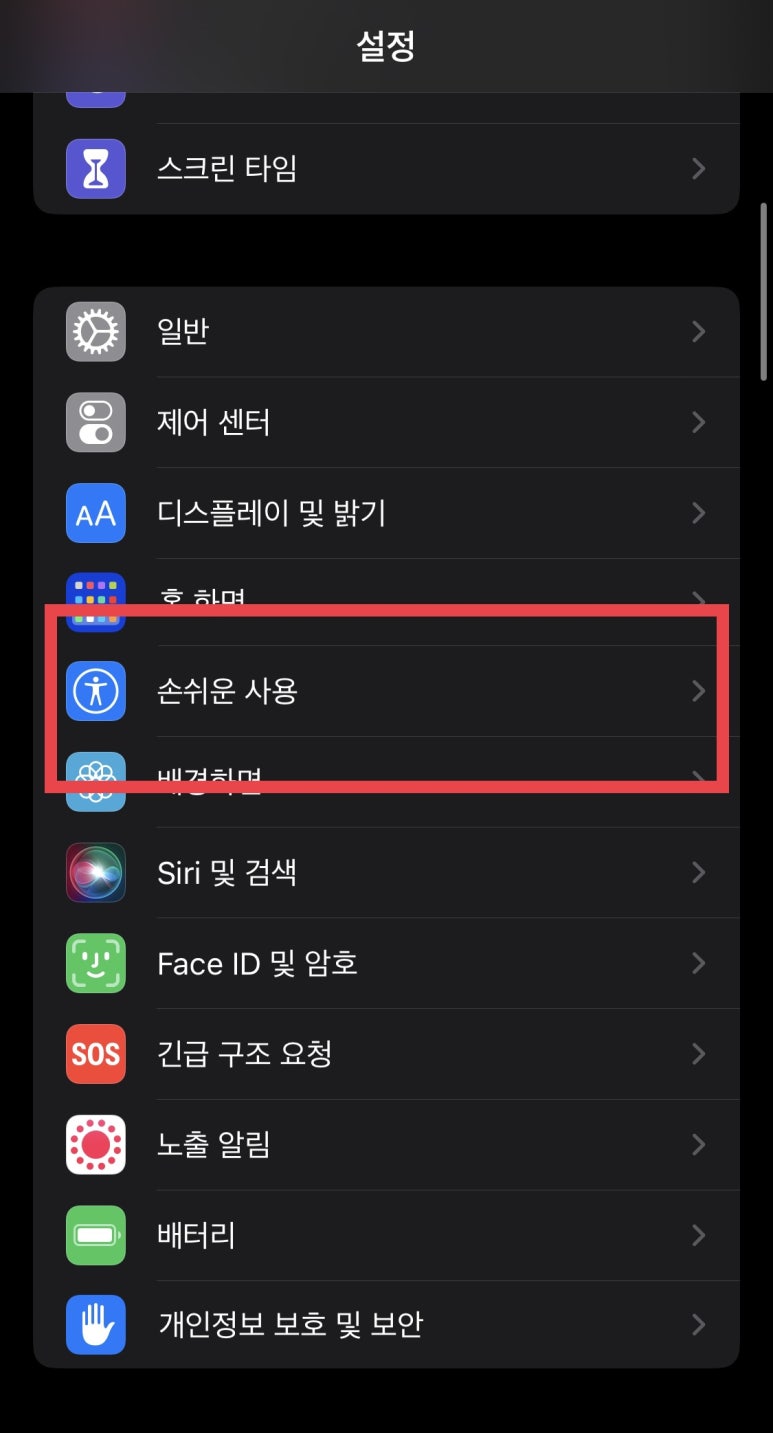Screen dimensions: 773x1433
Task: Open 개인정보 보호 및 보안
Action: (386, 1325)
